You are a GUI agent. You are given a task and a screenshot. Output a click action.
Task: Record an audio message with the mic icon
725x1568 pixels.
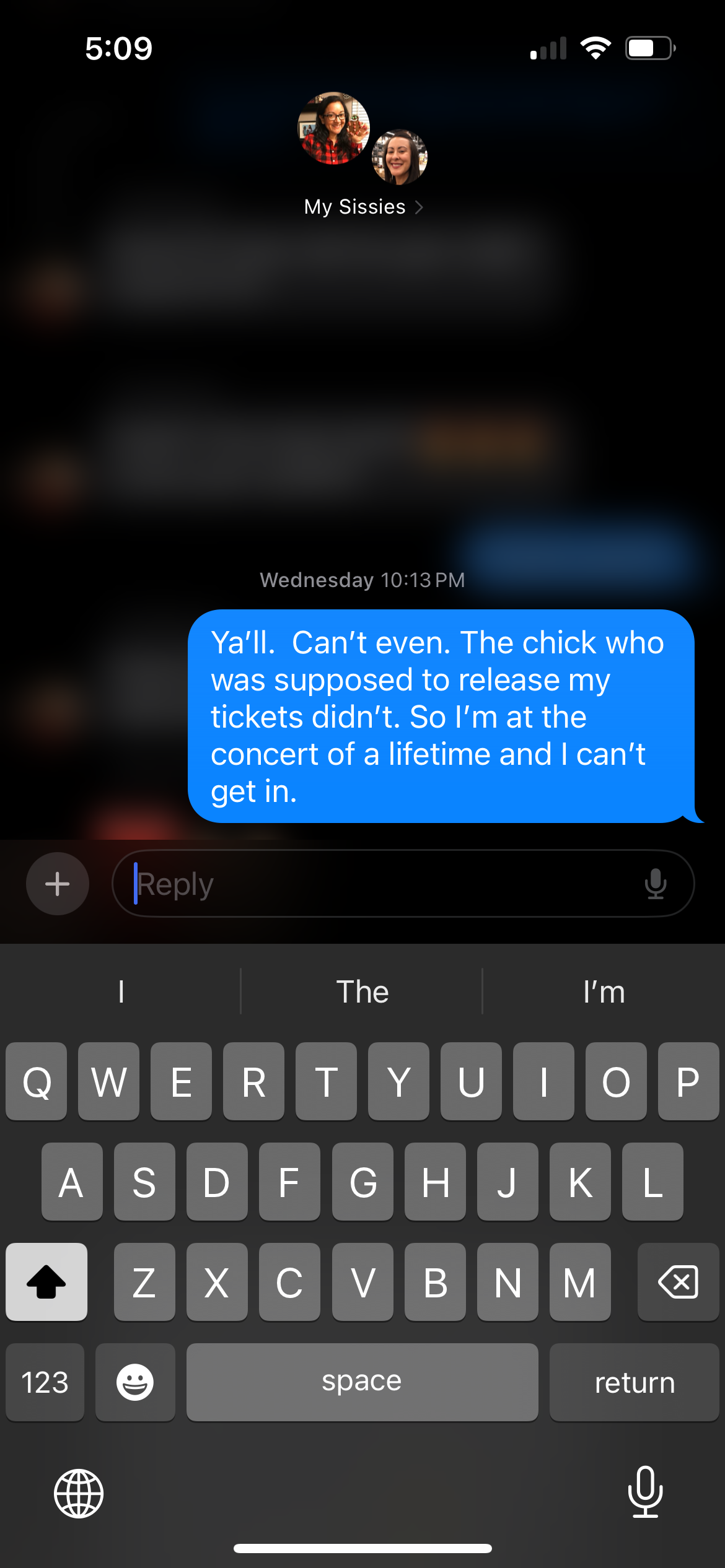point(656,884)
